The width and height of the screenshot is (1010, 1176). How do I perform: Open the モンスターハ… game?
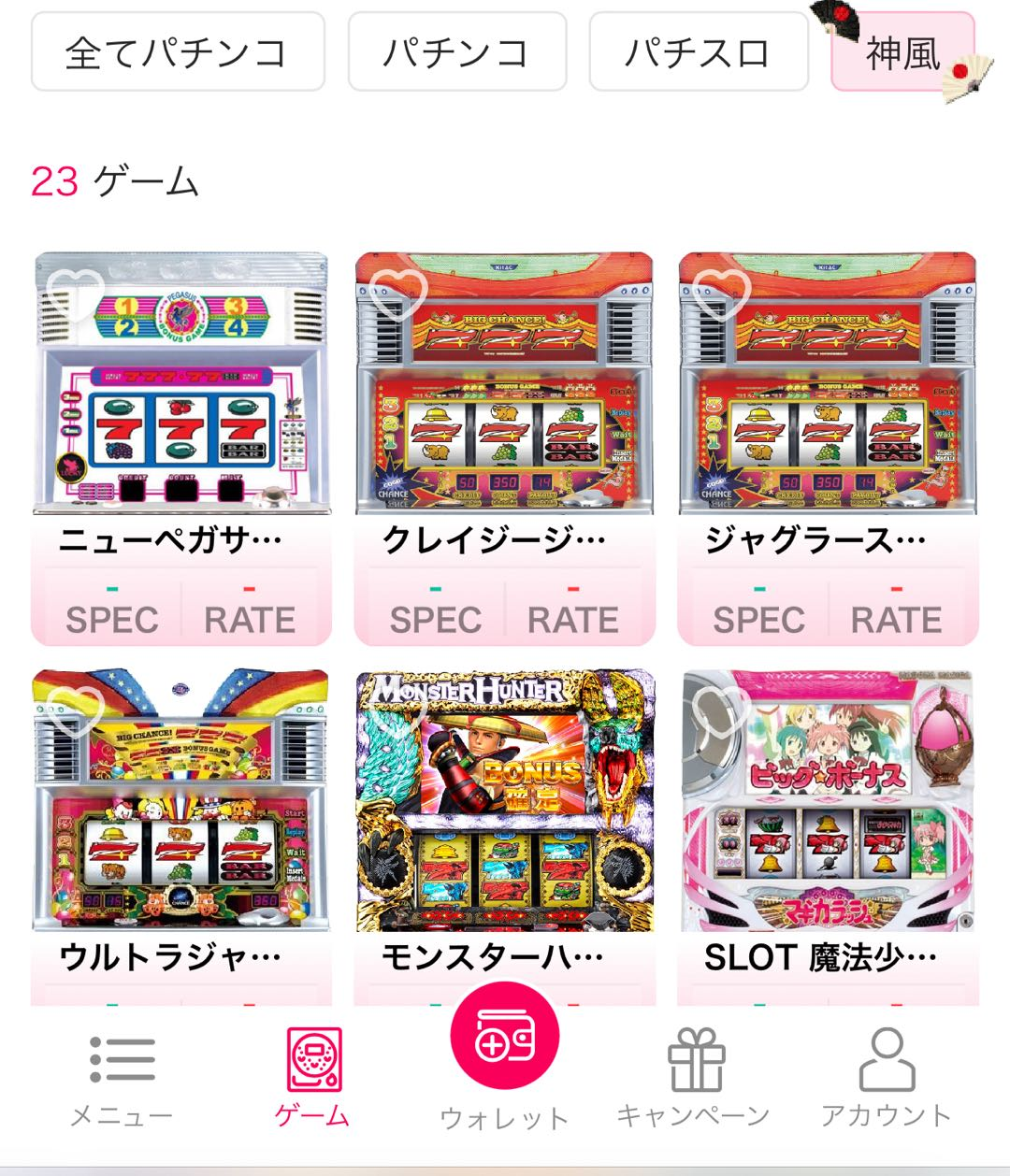tap(504, 802)
